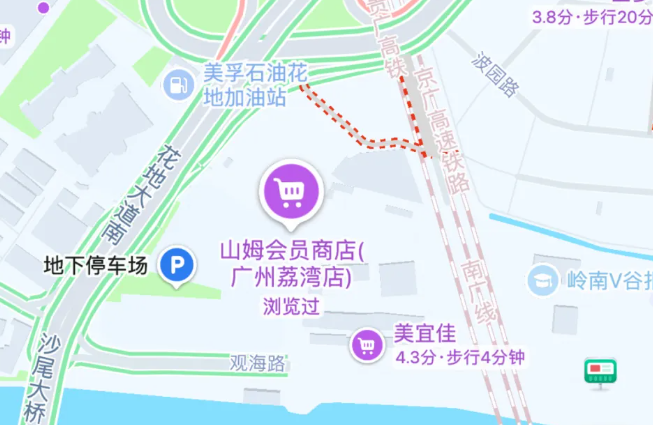
Task: Tap the 地下停车场 parking marker
Action: coord(179,265)
